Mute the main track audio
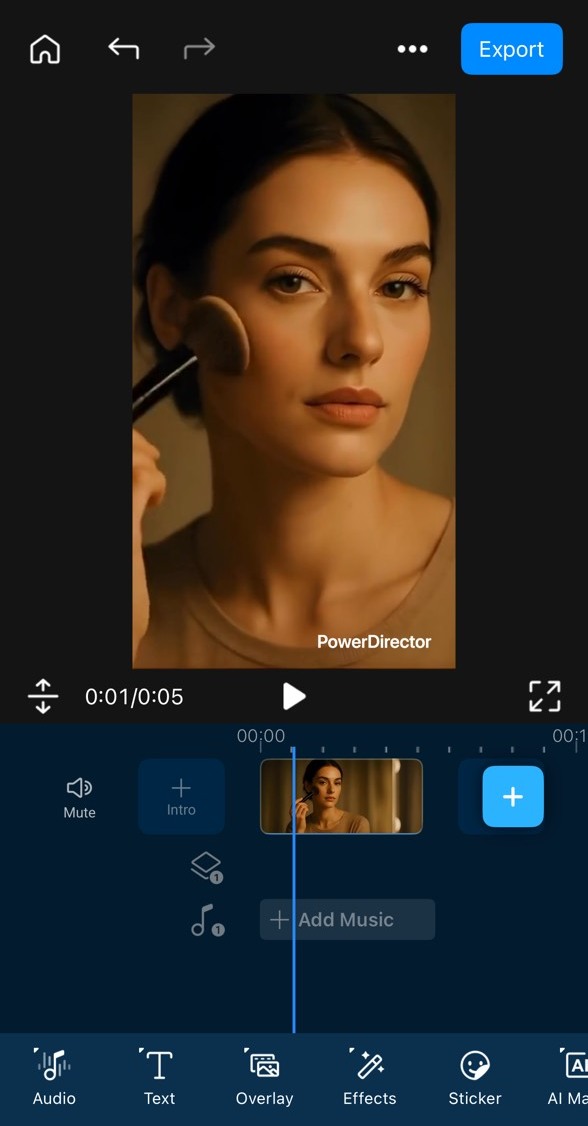Viewport: 588px width, 1126px height. [79, 798]
